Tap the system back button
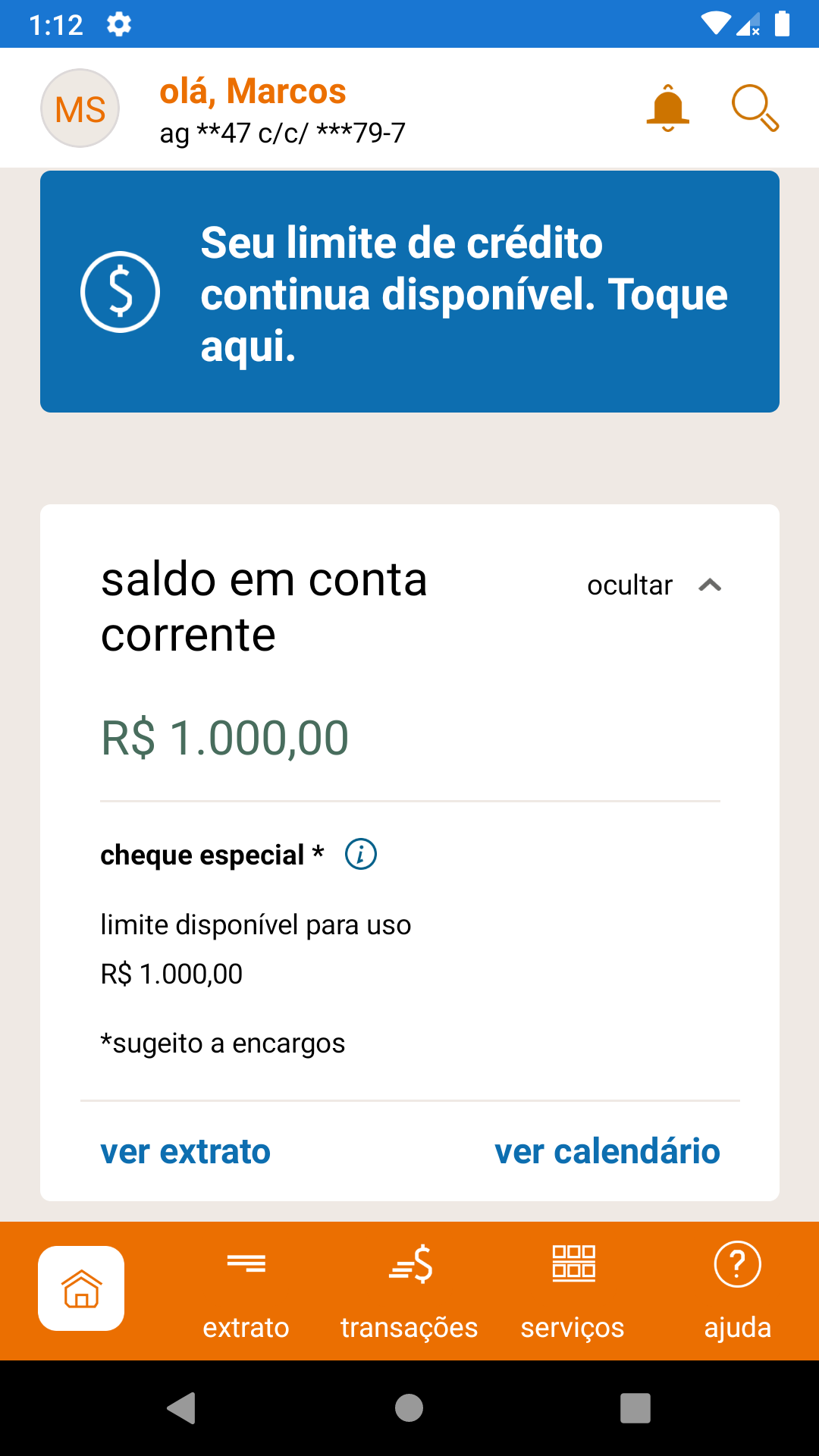This screenshot has width=819, height=1456. [x=182, y=1408]
